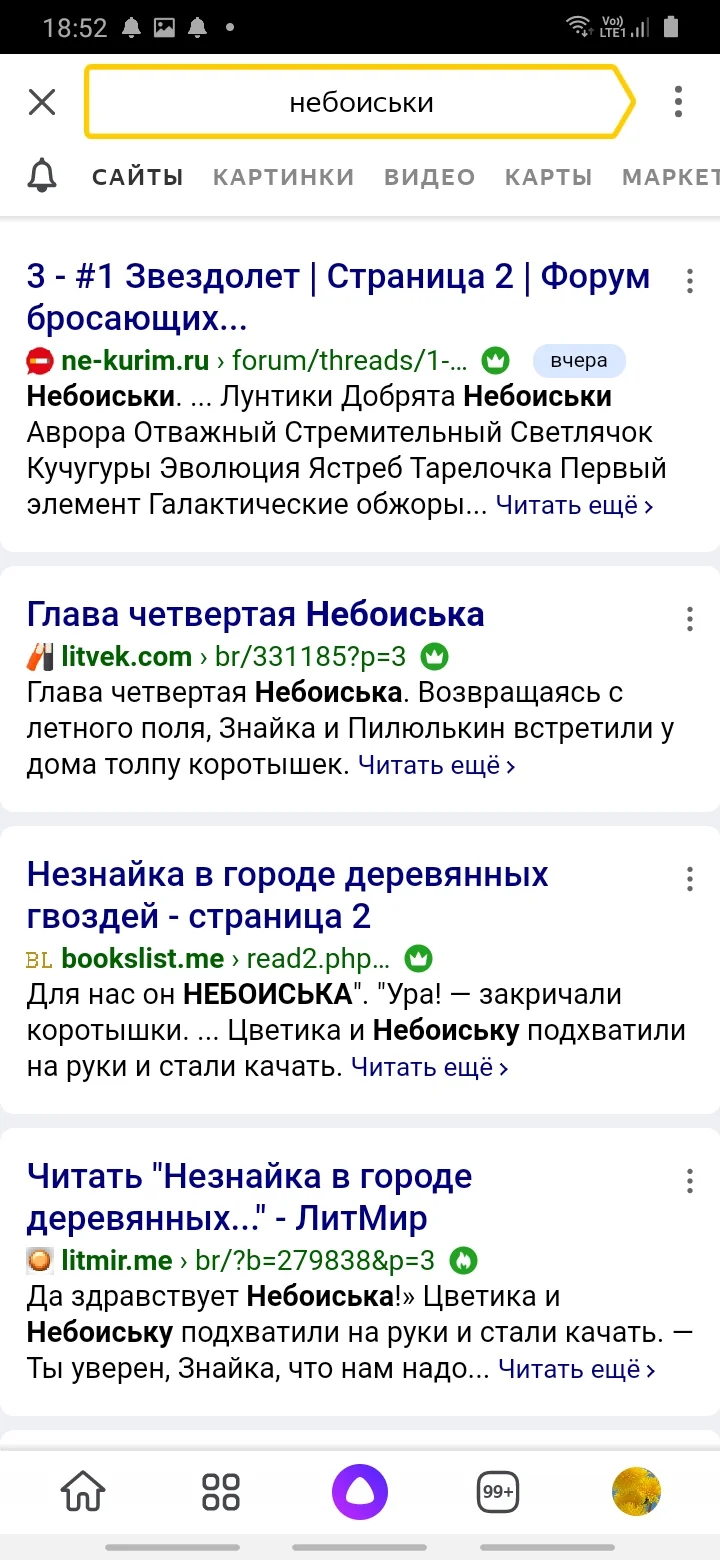Switch to the КАРТИНКИ tab
Image resolution: width=720 pixels, height=1560 pixels.
[283, 177]
